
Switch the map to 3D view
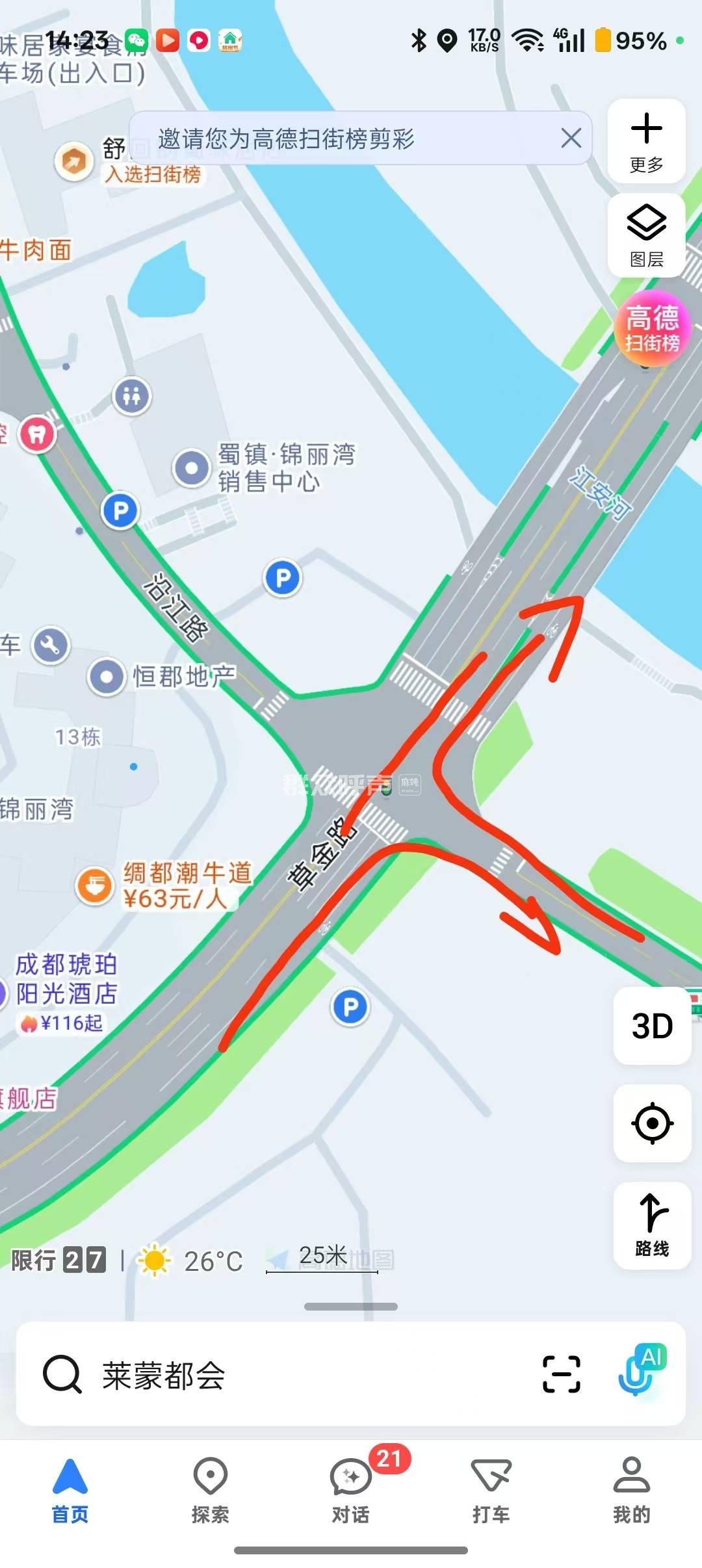pyautogui.click(x=652, y=1026)
